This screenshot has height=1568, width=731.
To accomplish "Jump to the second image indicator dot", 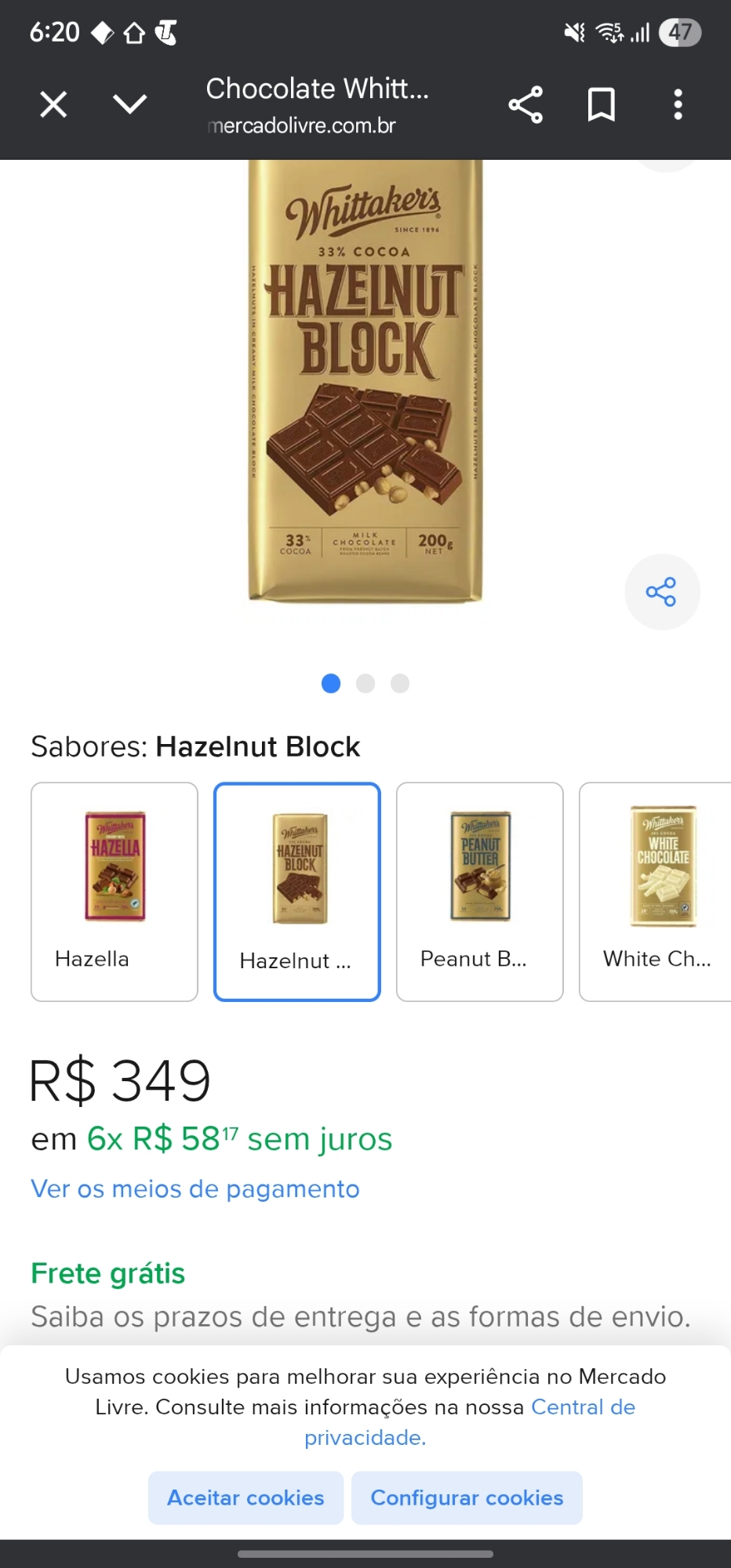I will (365, 684).
